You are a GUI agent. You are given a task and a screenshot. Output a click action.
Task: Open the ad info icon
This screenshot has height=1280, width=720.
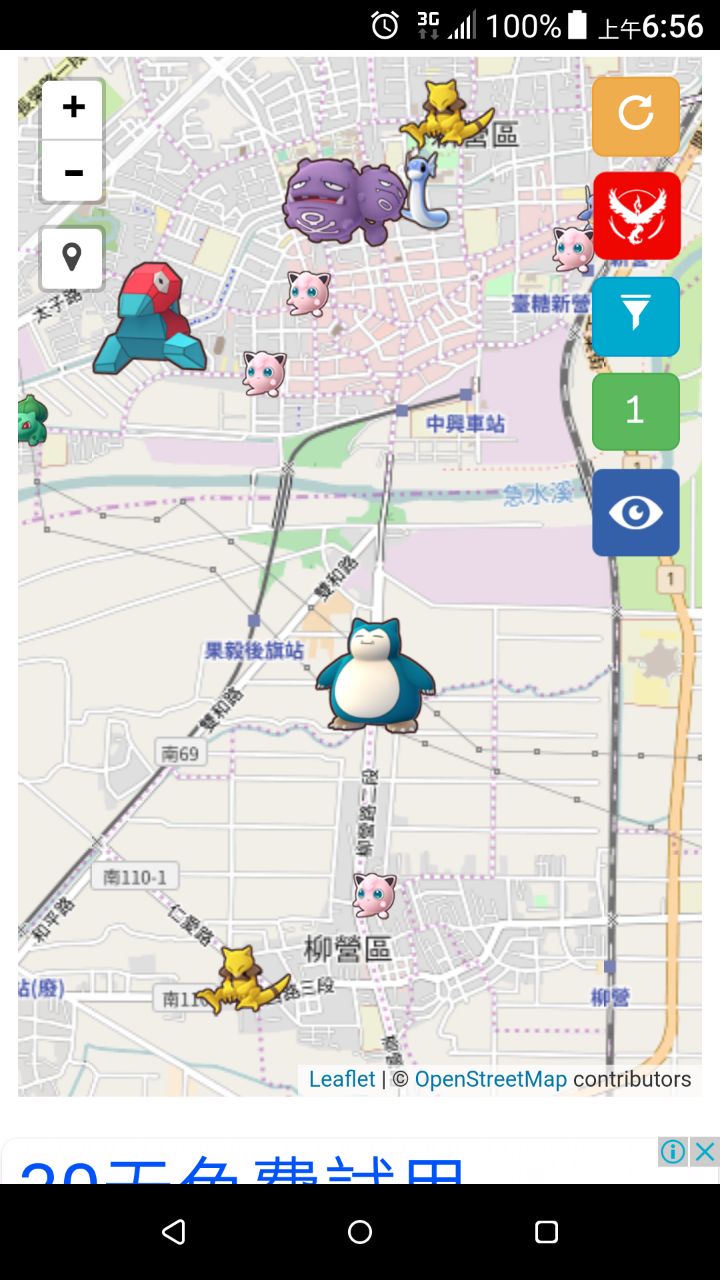pos(673,1152)
